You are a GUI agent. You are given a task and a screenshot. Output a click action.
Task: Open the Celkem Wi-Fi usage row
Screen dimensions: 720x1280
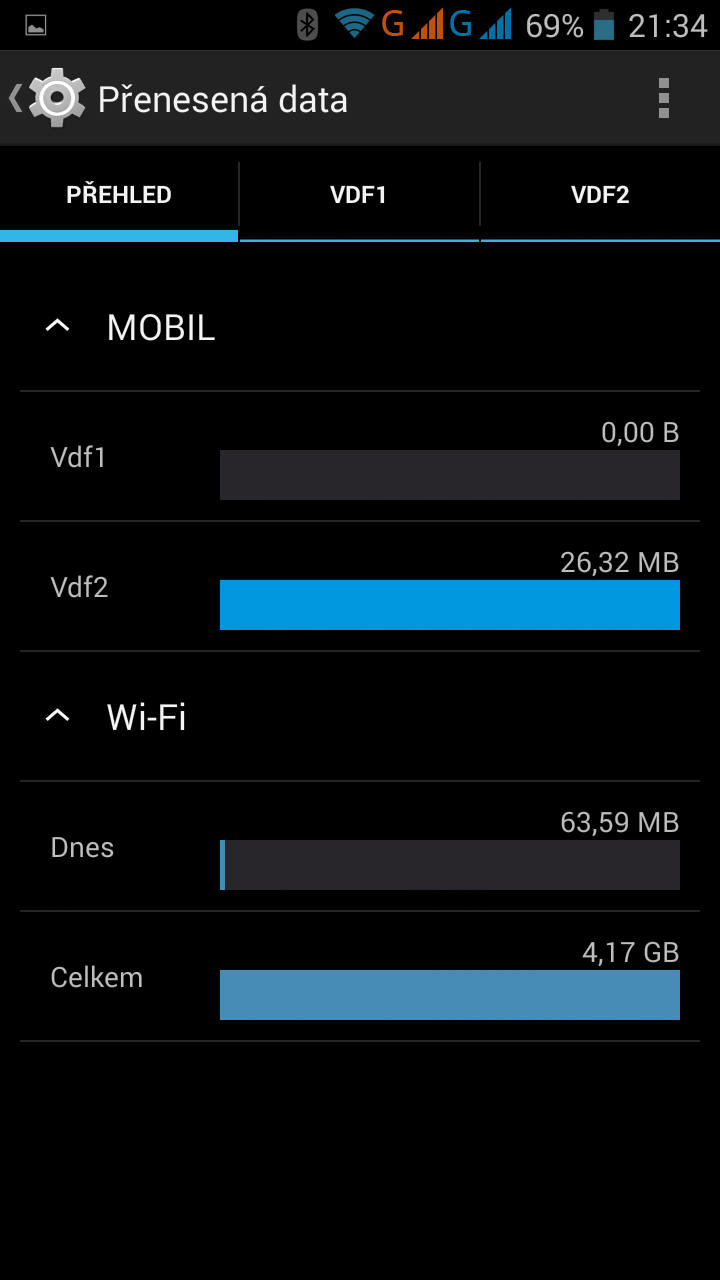(360, 977)
